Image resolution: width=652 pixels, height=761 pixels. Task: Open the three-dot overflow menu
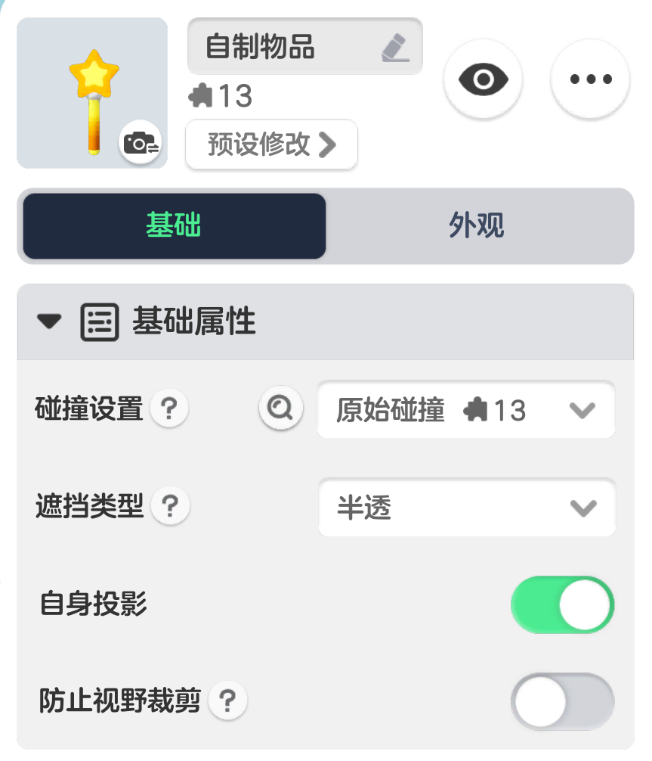click(590, 79)
